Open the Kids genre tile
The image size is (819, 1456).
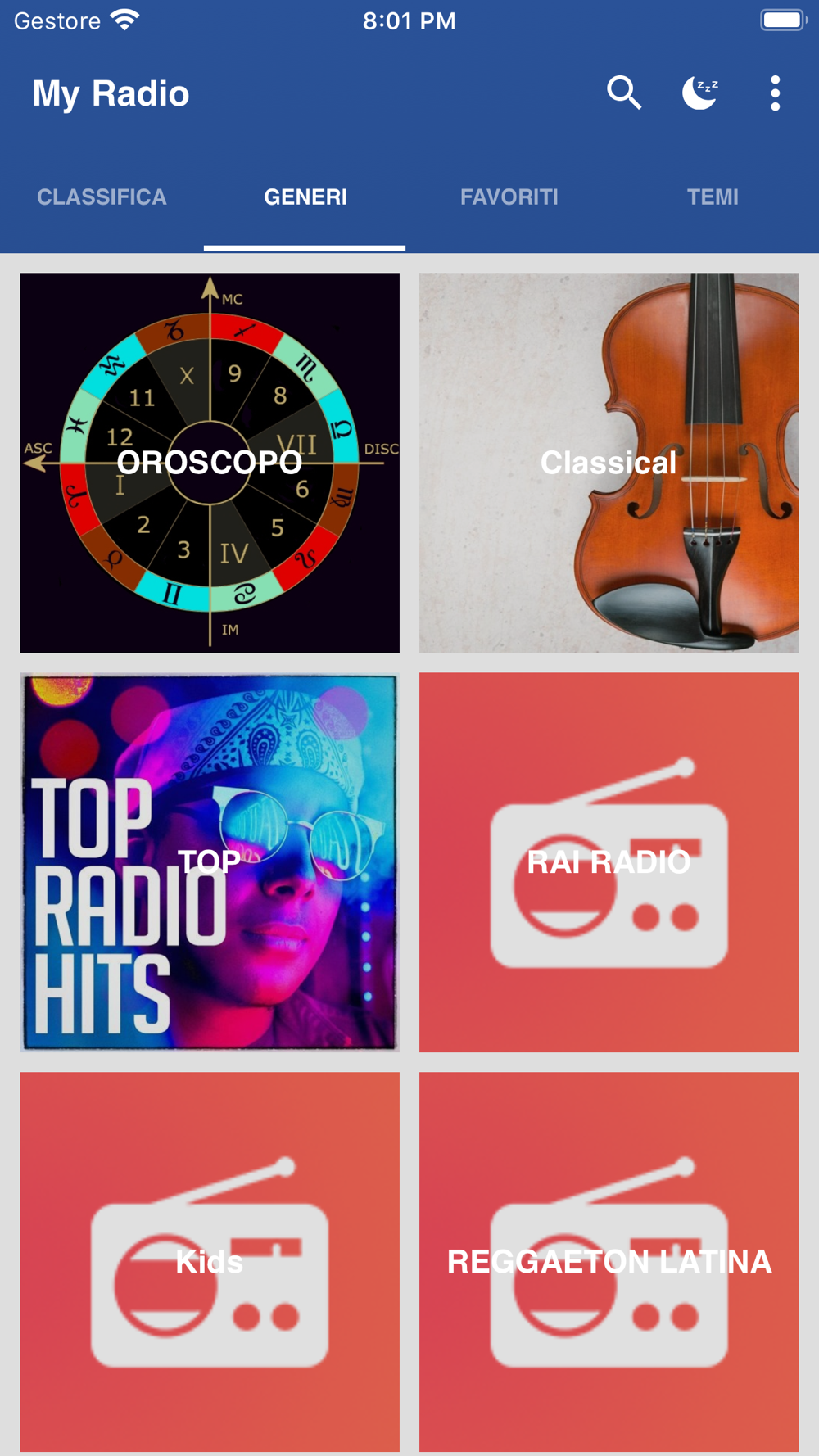[210, 1262]
